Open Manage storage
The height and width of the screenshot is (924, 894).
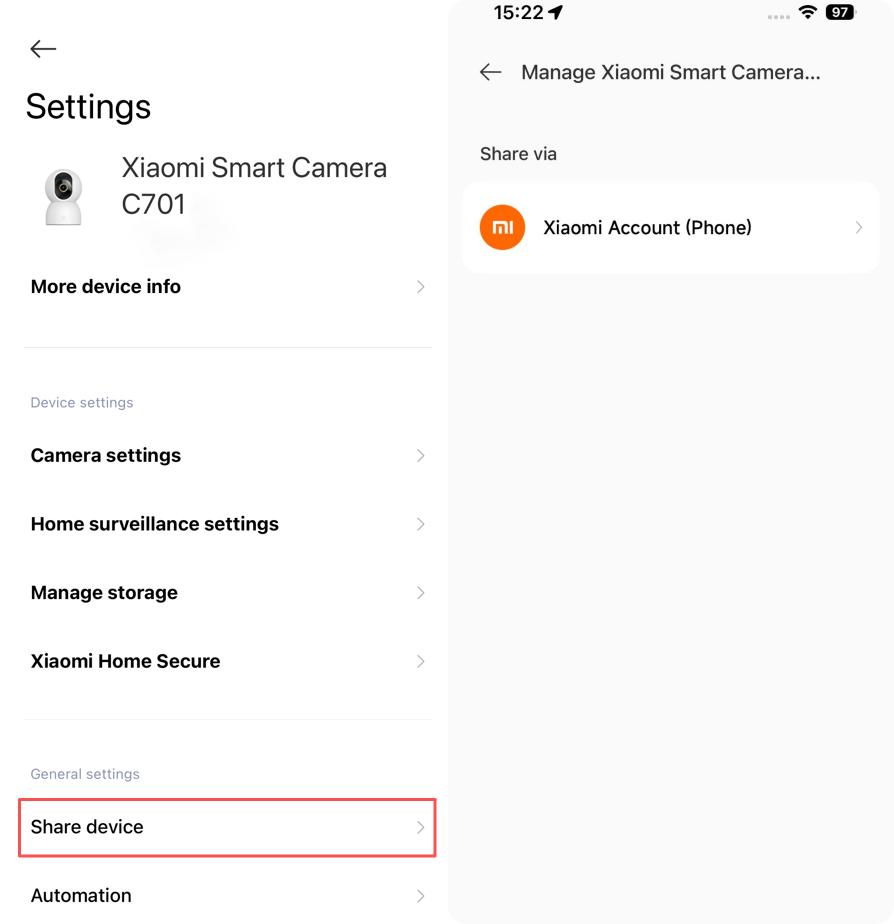(226, 593)
